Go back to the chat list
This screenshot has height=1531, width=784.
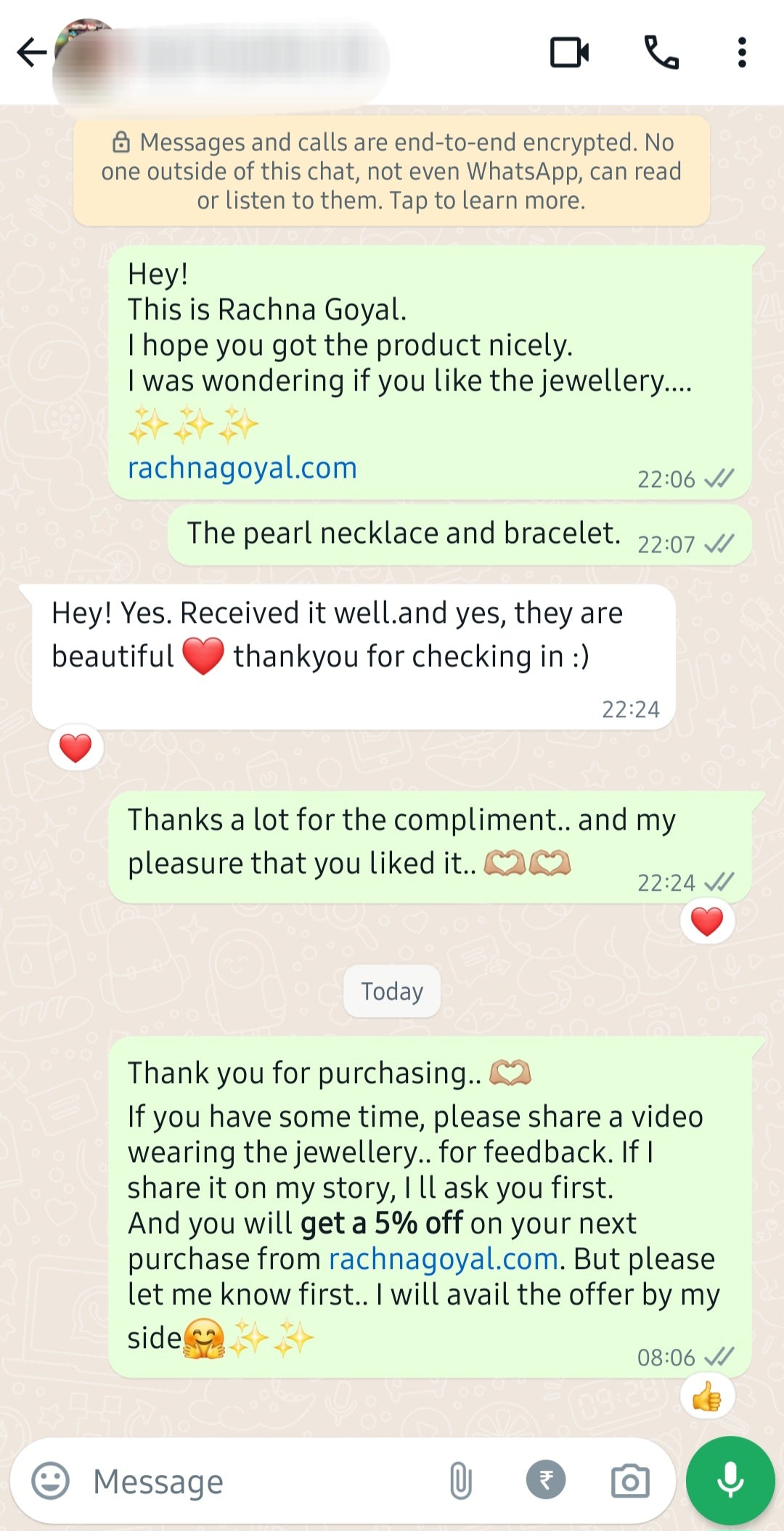pyautogui.click(x=31, y=52)
